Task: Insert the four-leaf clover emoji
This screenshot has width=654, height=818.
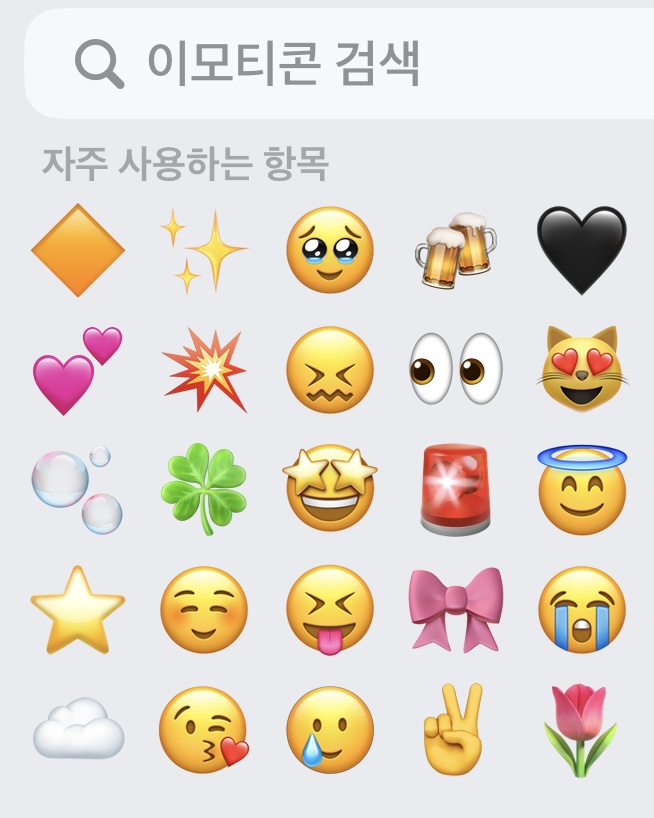Action: tap(204, 490)
